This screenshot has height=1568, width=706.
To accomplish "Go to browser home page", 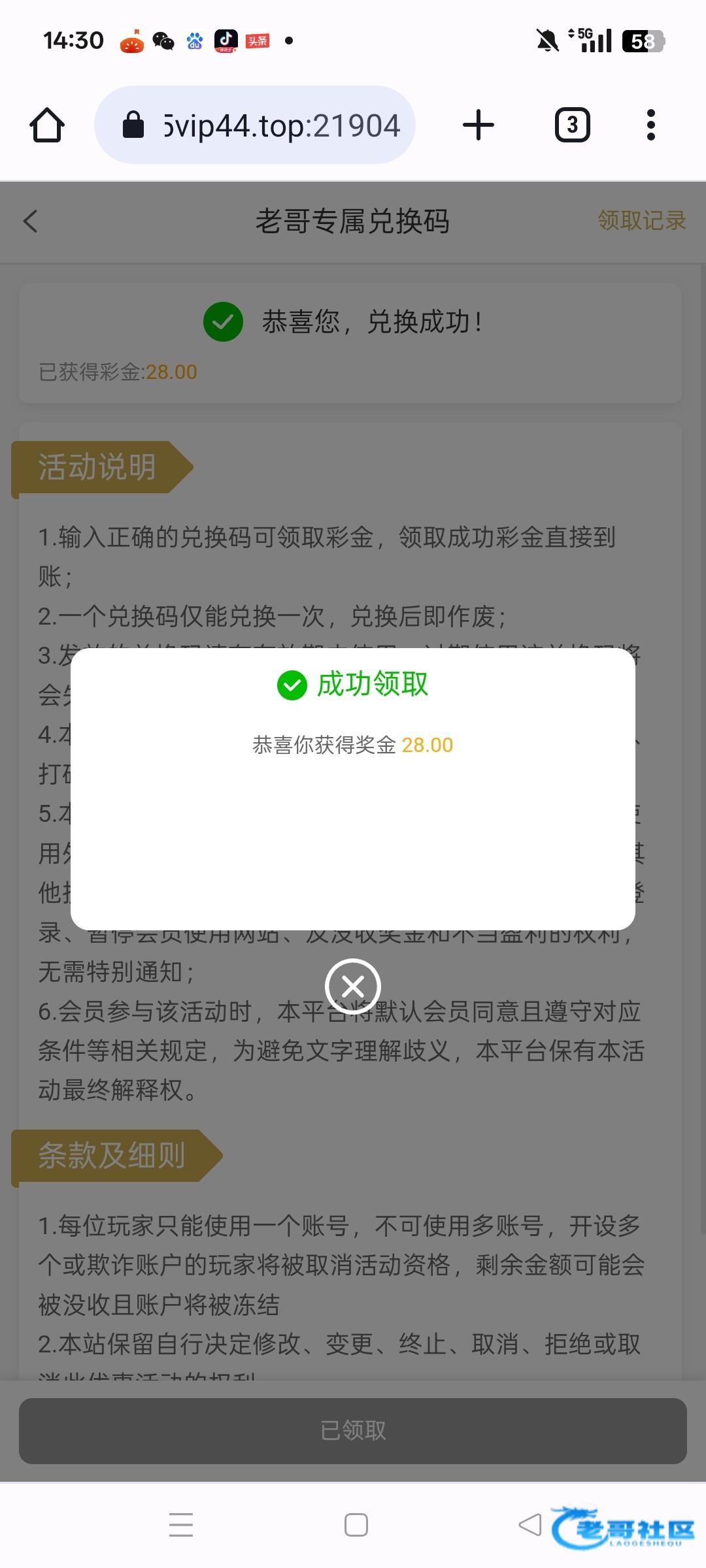I will click(x=47, y=125).
